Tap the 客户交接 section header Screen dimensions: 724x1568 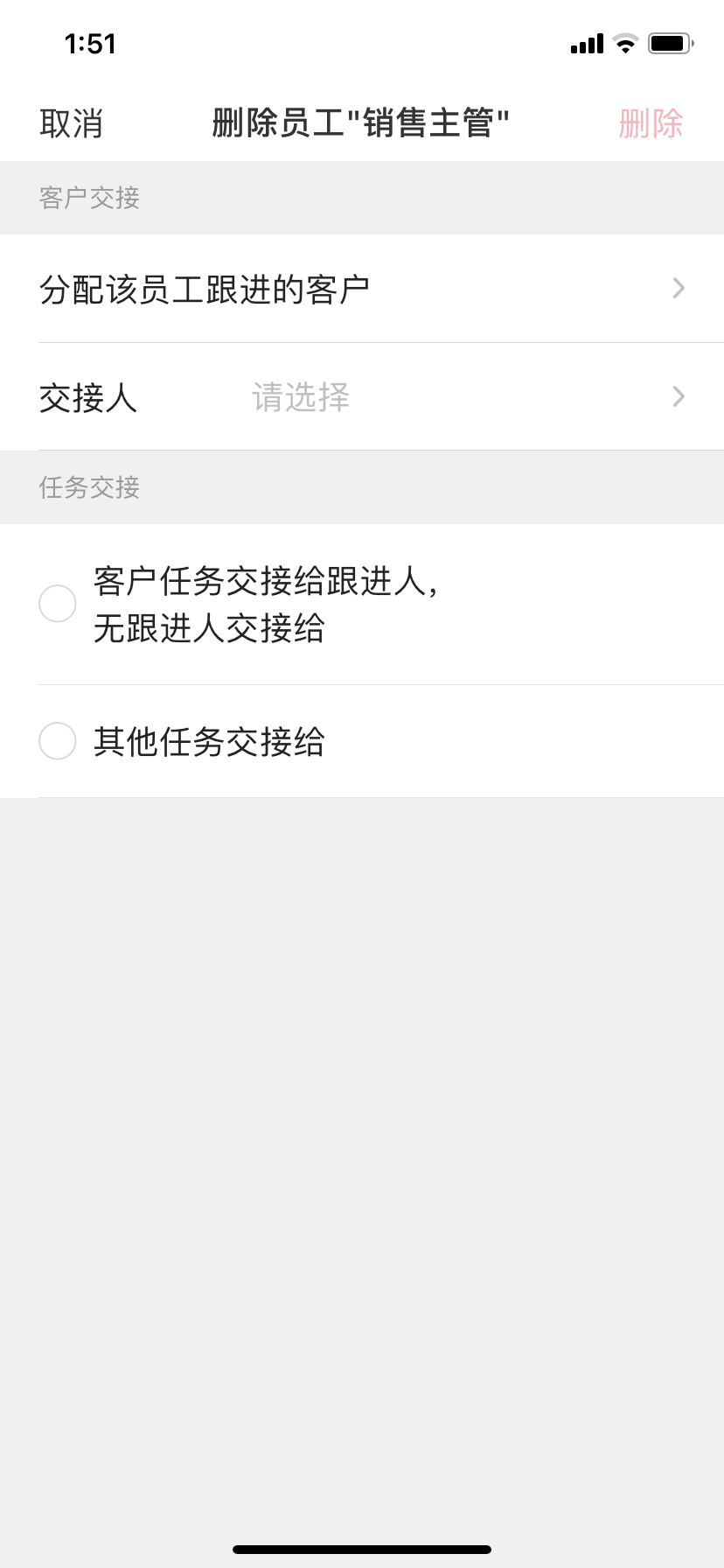pos(87,198)
